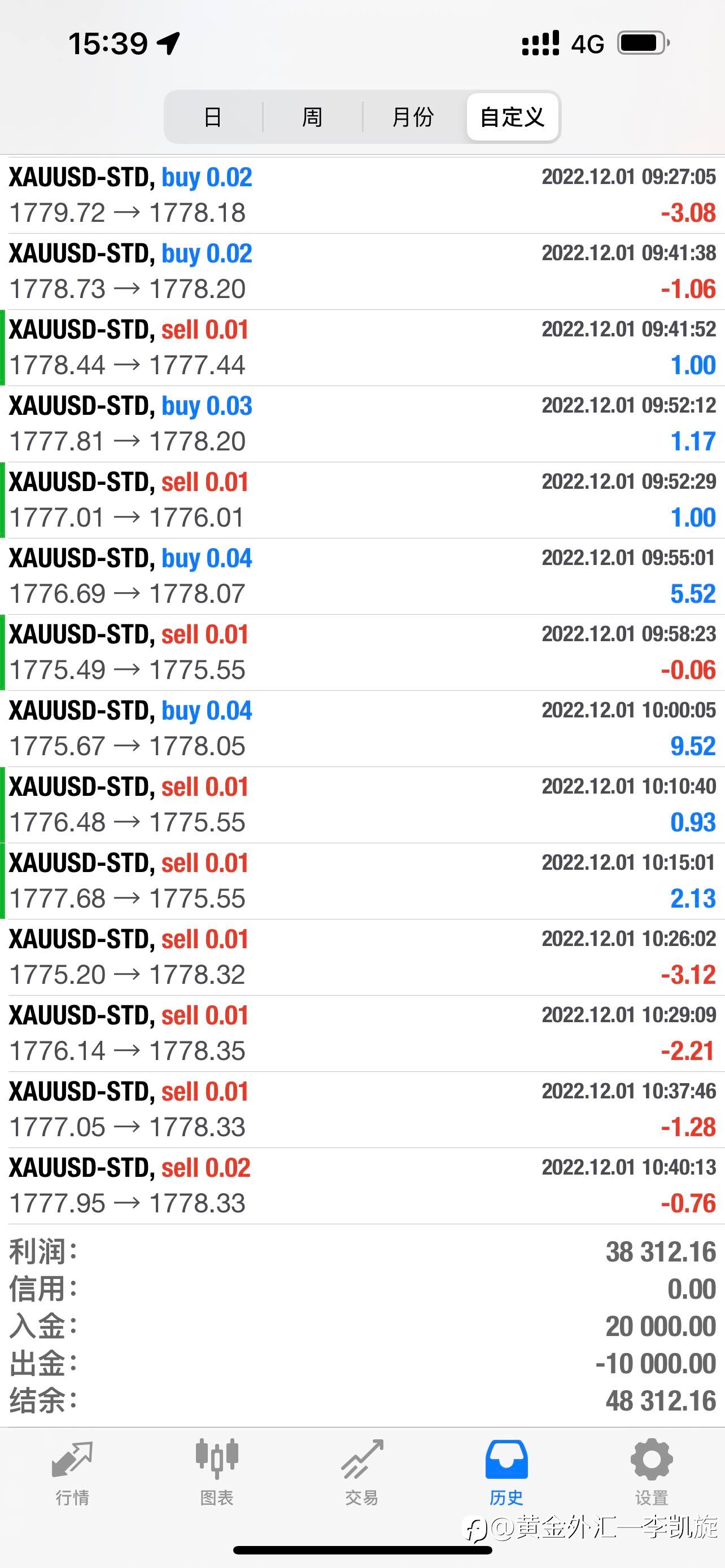Screen dimensions: 725x1568
Task: Open the sell 0.01 trade with -3.12 loss
Action: point(362,957)
